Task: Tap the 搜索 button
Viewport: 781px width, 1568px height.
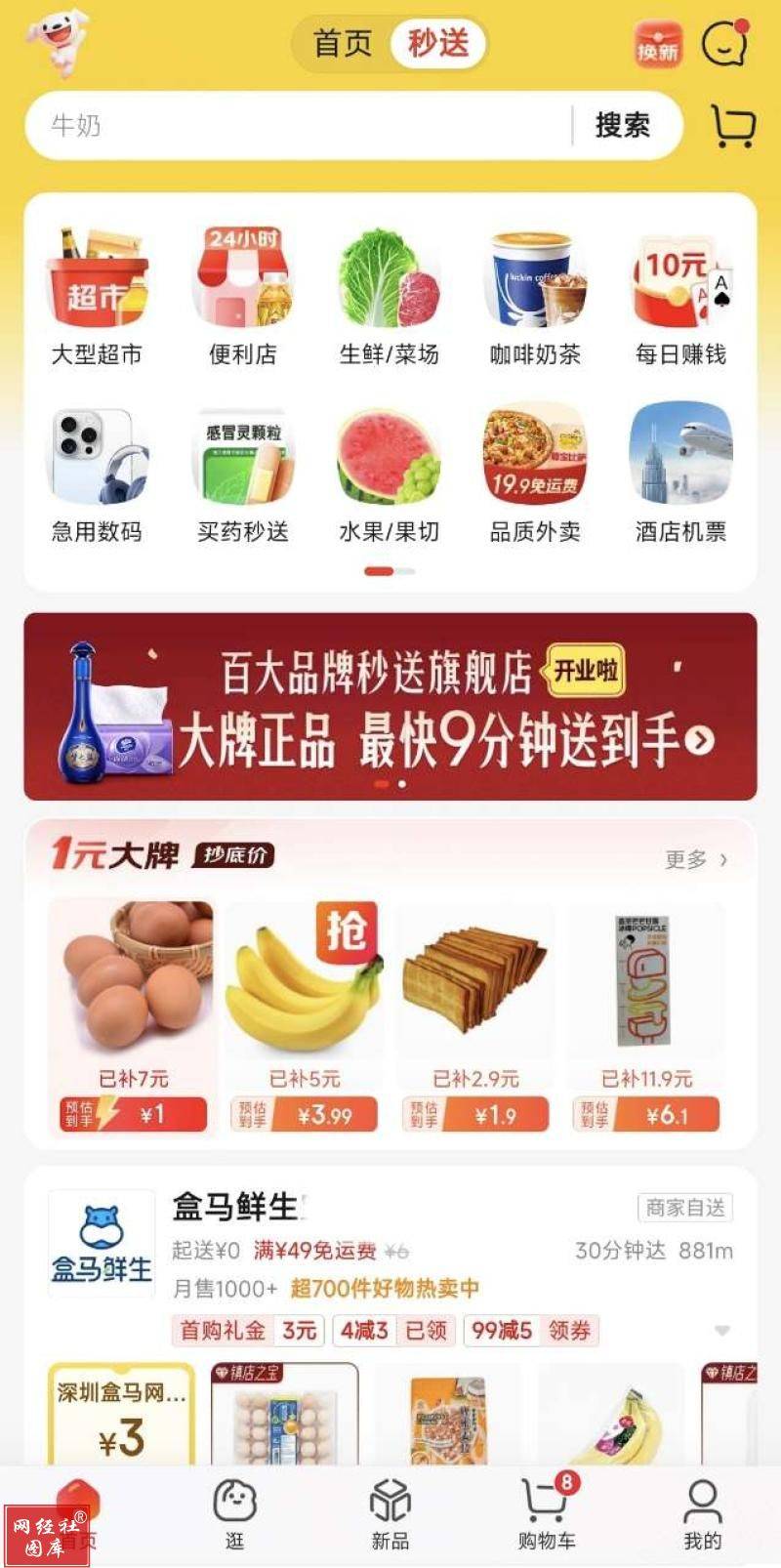Action: [623, 125]
